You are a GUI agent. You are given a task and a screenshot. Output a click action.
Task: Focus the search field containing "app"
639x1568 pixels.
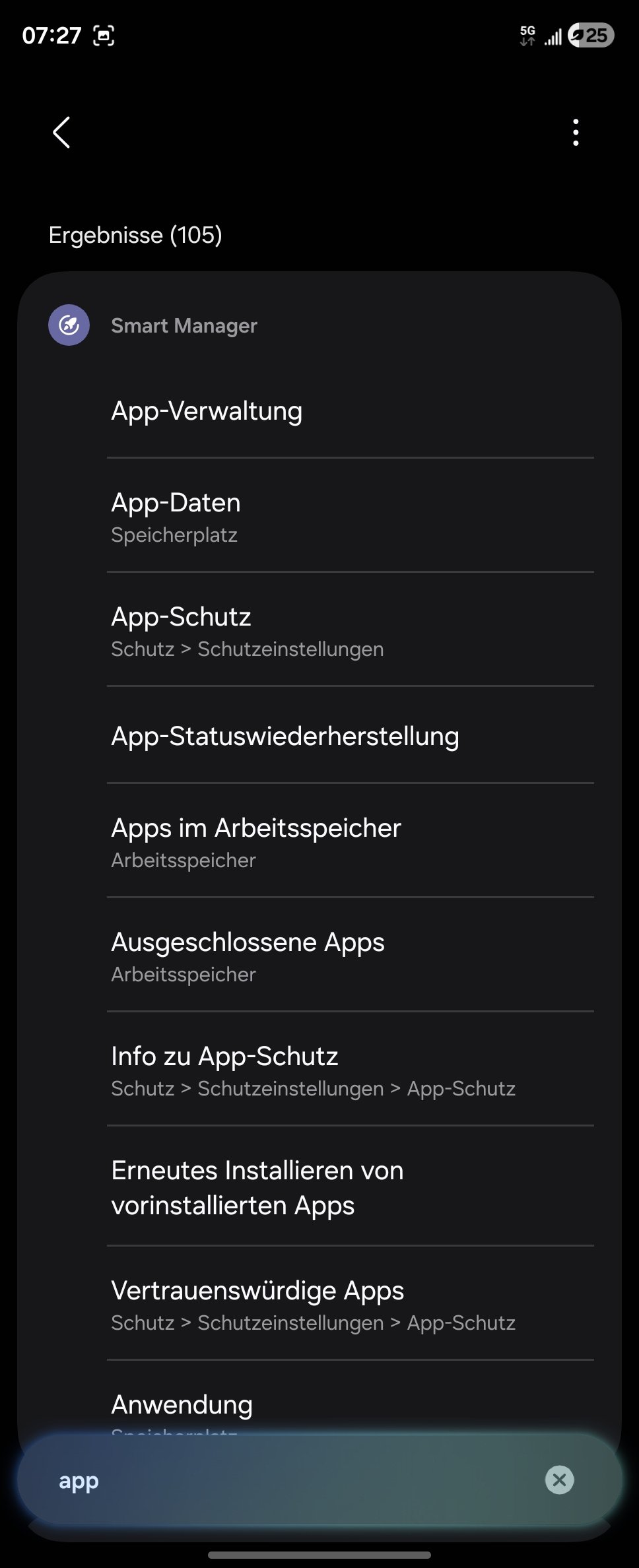tap(290, 1480)
